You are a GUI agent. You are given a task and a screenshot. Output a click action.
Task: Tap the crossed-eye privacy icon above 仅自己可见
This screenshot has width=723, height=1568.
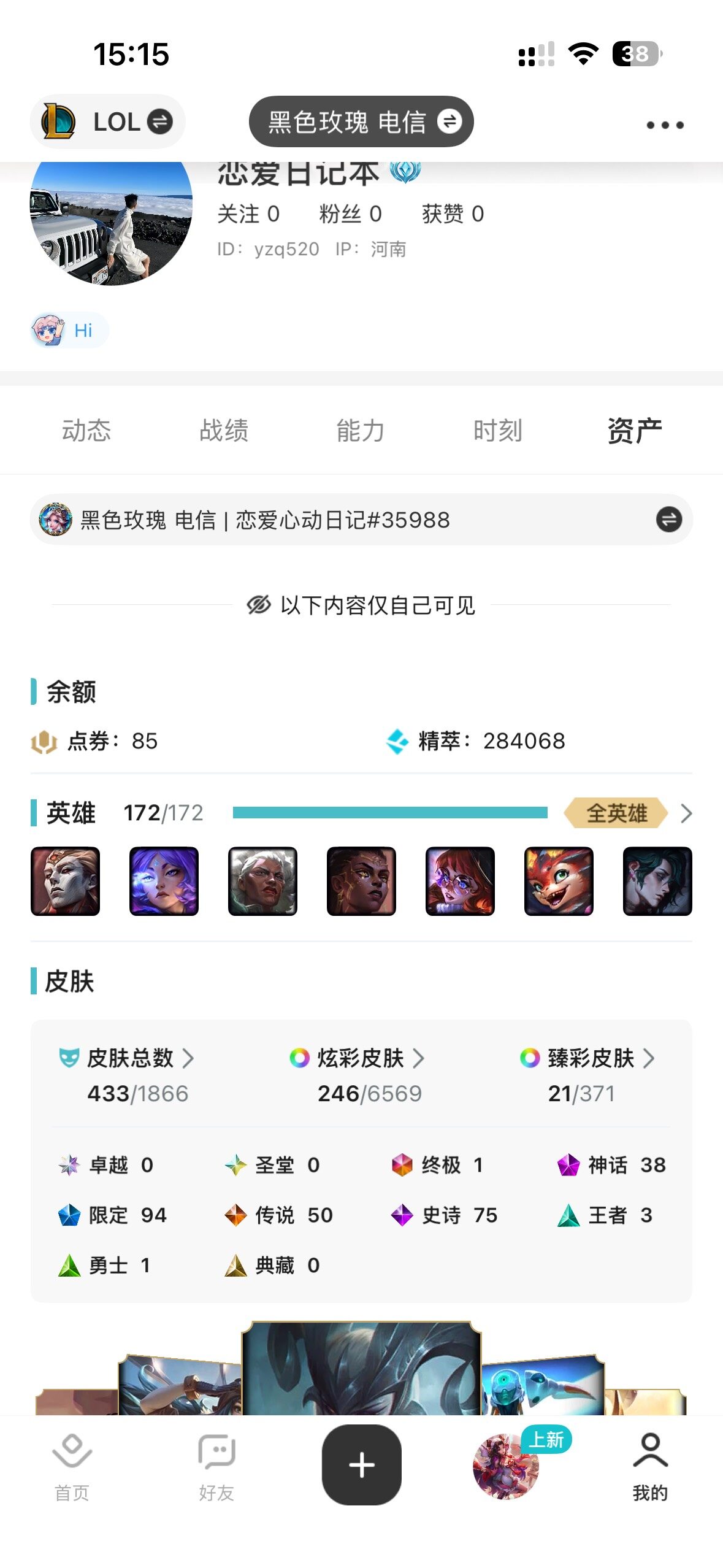click(259, 605)
